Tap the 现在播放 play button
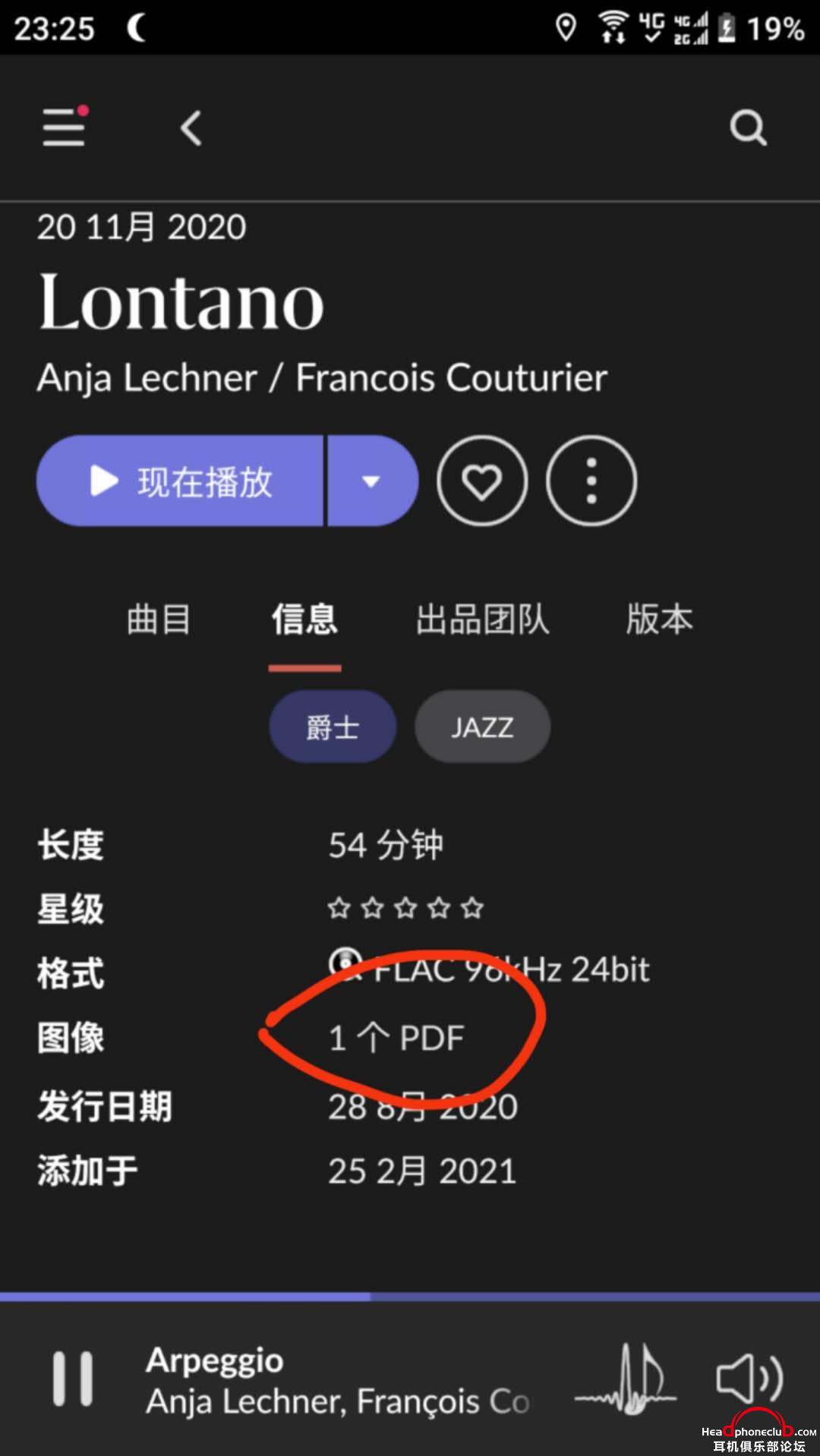Viewport: 820px width, 1456px height. pyautogui.click(x=181, y=481)
